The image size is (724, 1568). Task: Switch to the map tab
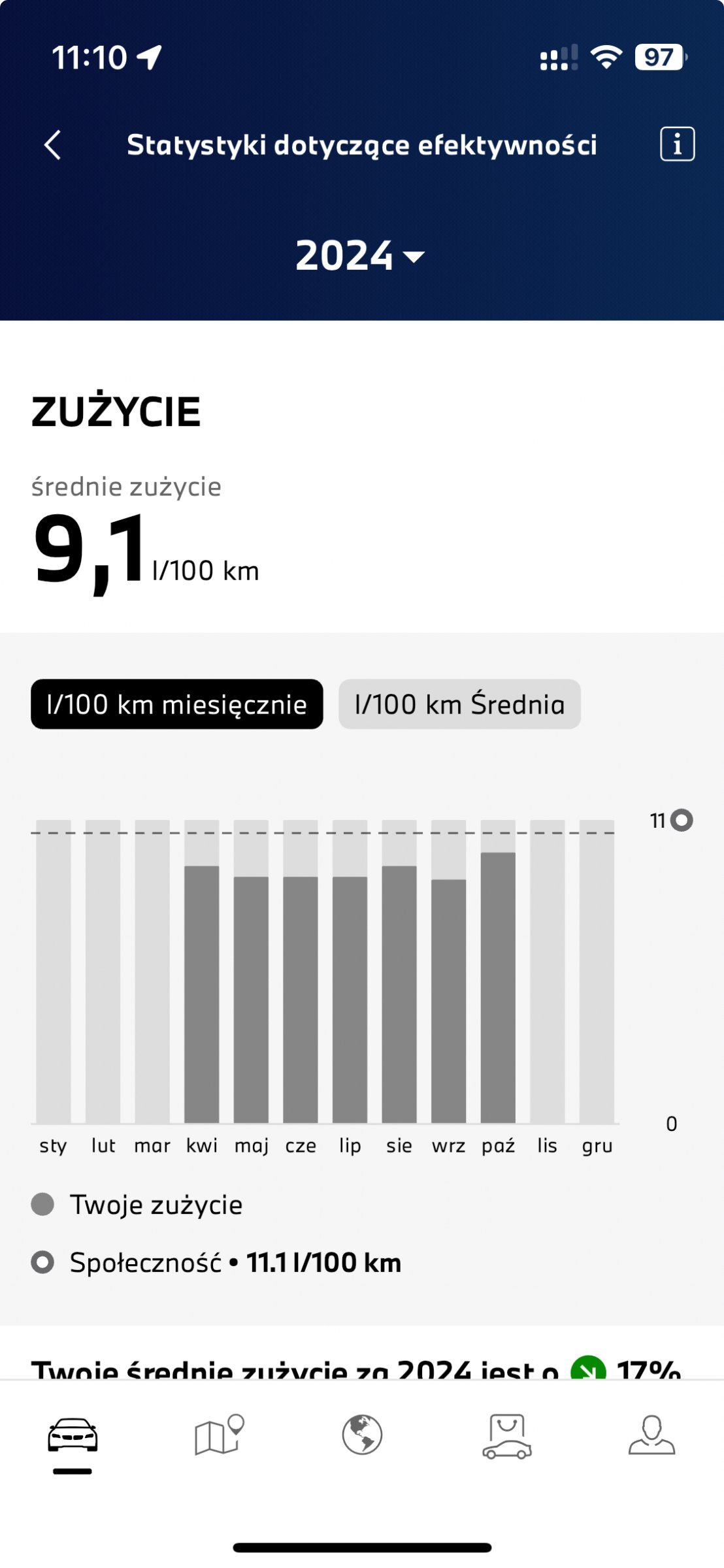point(220,1435)
